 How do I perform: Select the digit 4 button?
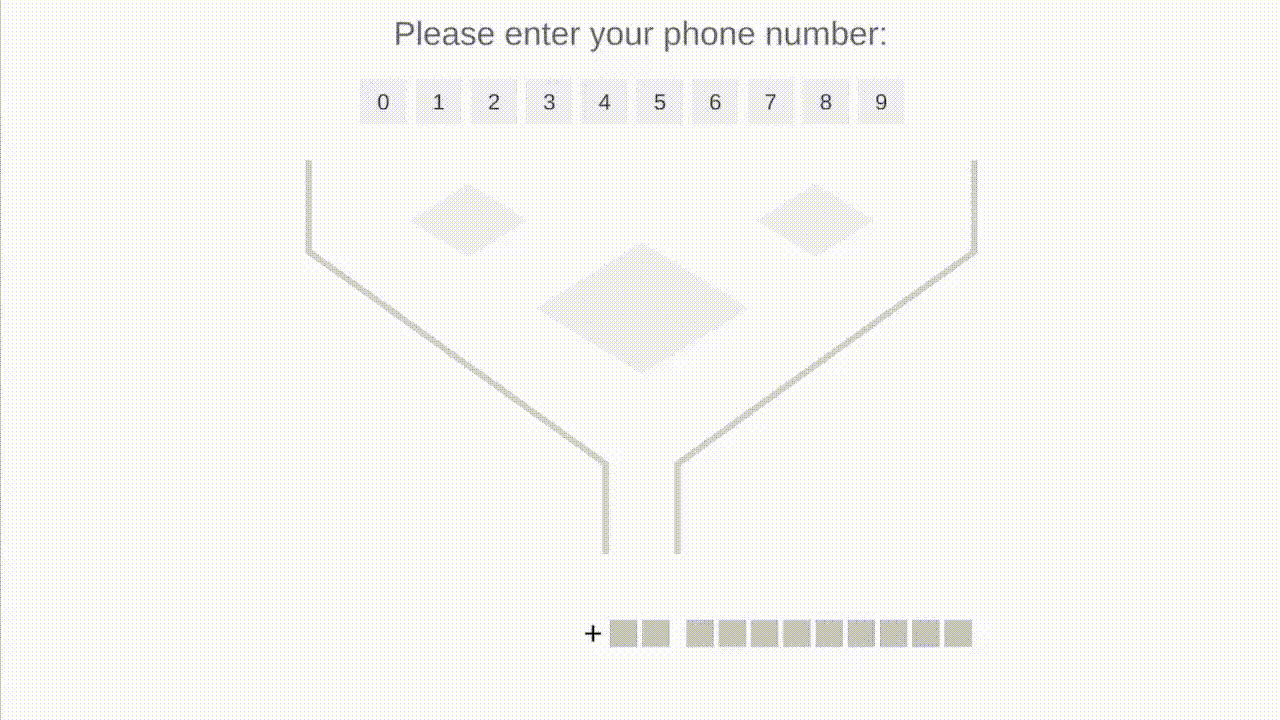(x=604, y=102)
